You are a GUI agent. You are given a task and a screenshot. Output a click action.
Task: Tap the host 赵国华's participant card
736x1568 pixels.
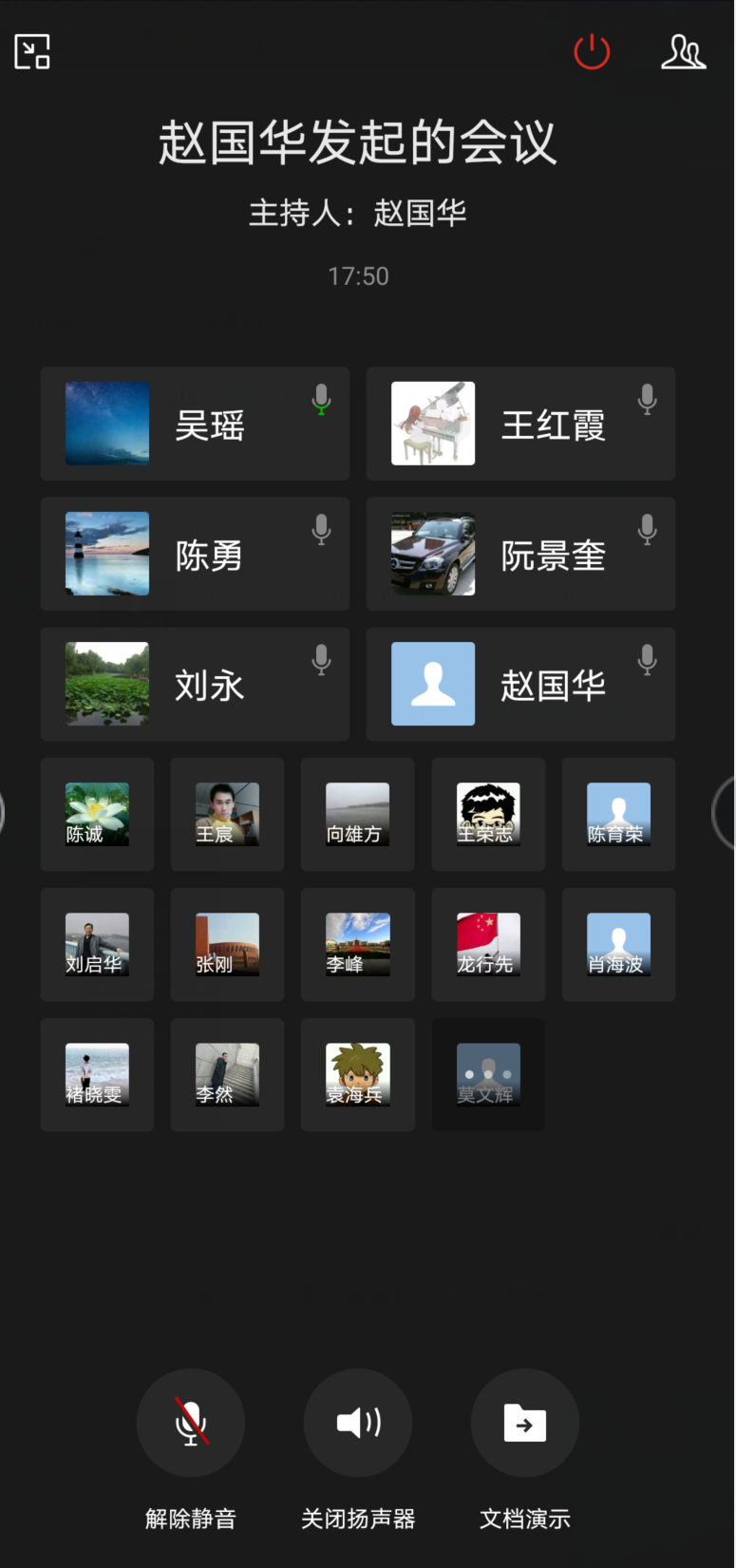point(520,684)
